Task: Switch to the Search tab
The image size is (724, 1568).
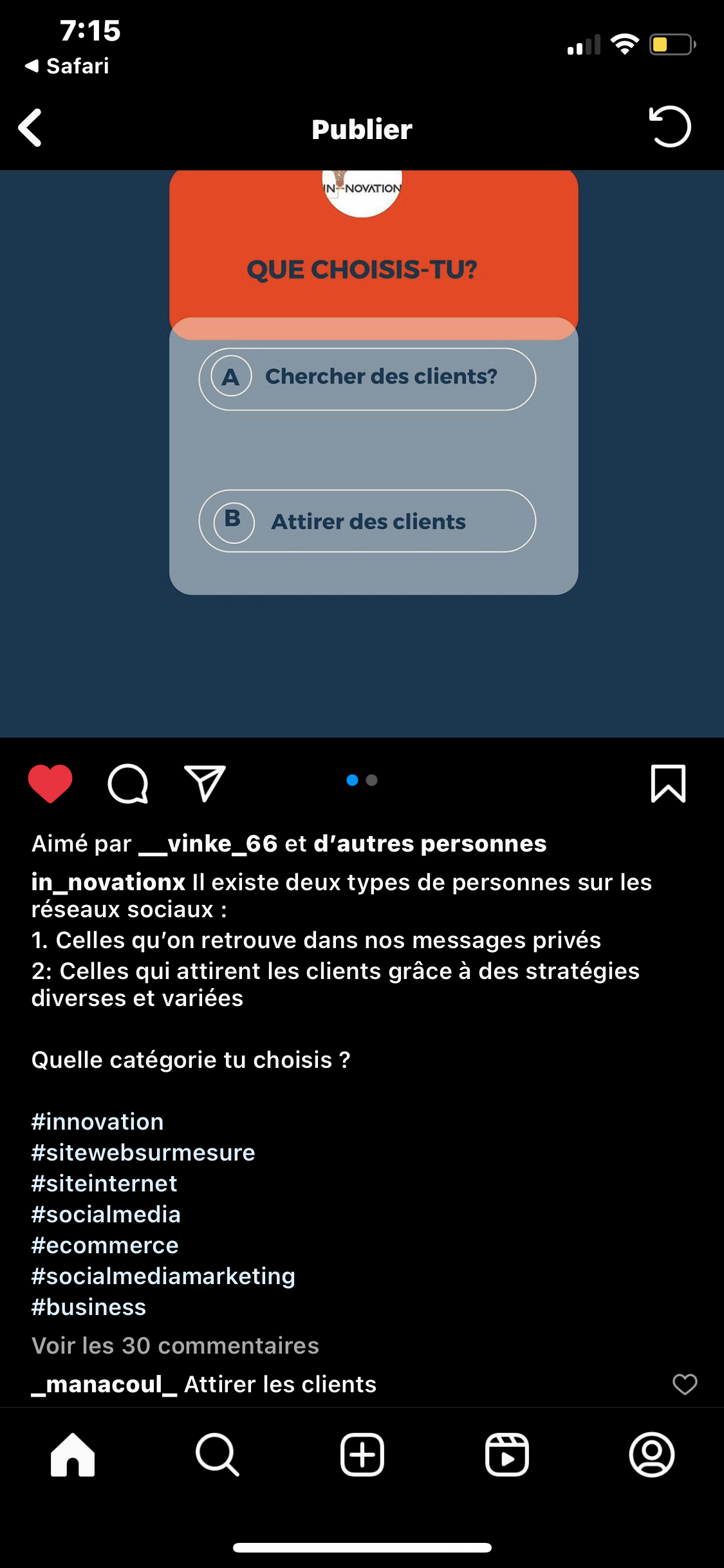Action: (x=218, y=1455)
